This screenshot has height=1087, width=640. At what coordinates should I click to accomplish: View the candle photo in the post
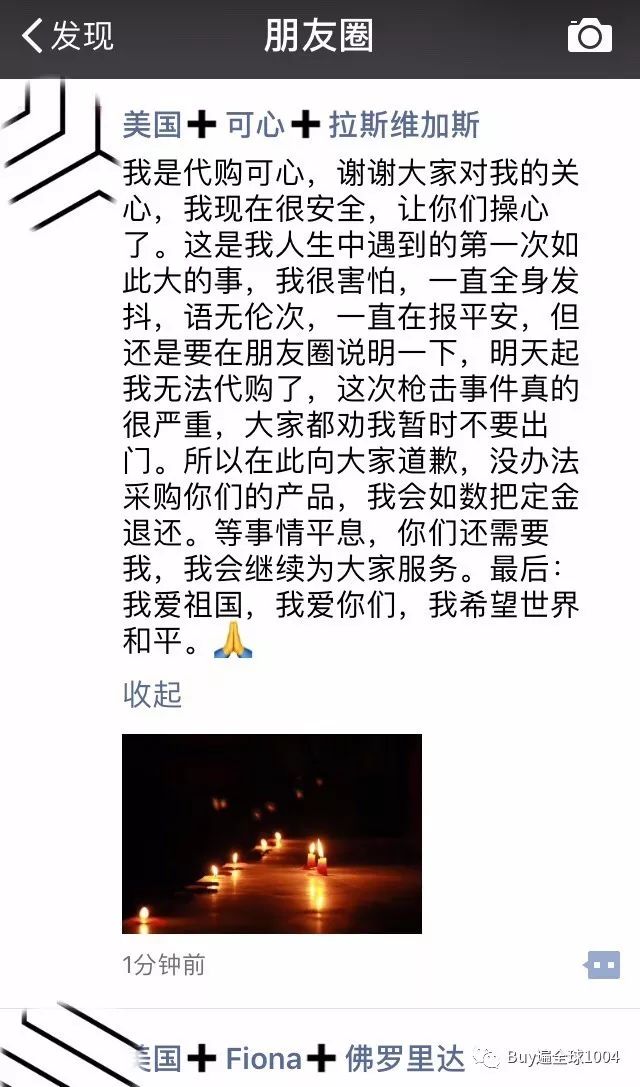pyautogui.click(x=272, y=833)
